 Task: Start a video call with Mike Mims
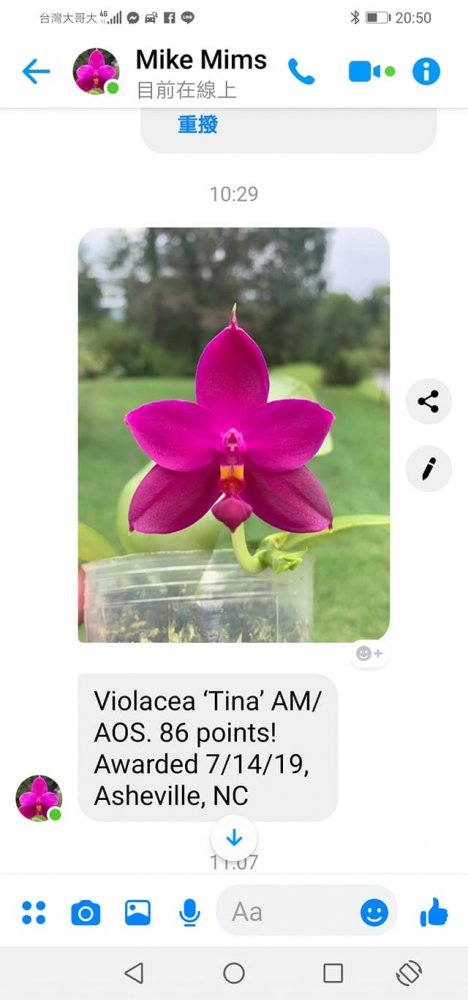pos(372,71)
